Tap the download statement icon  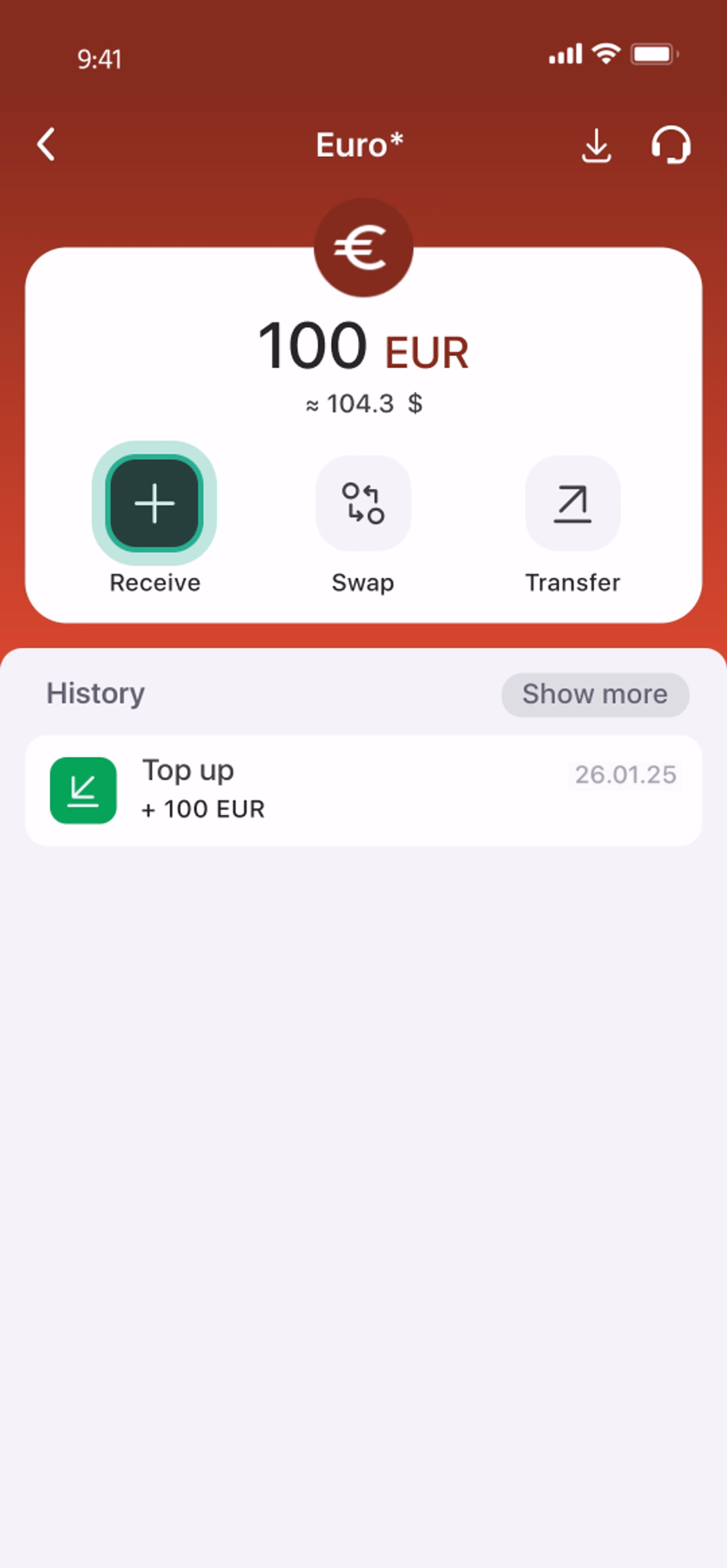pyautogui.click(x=596, y=145)
